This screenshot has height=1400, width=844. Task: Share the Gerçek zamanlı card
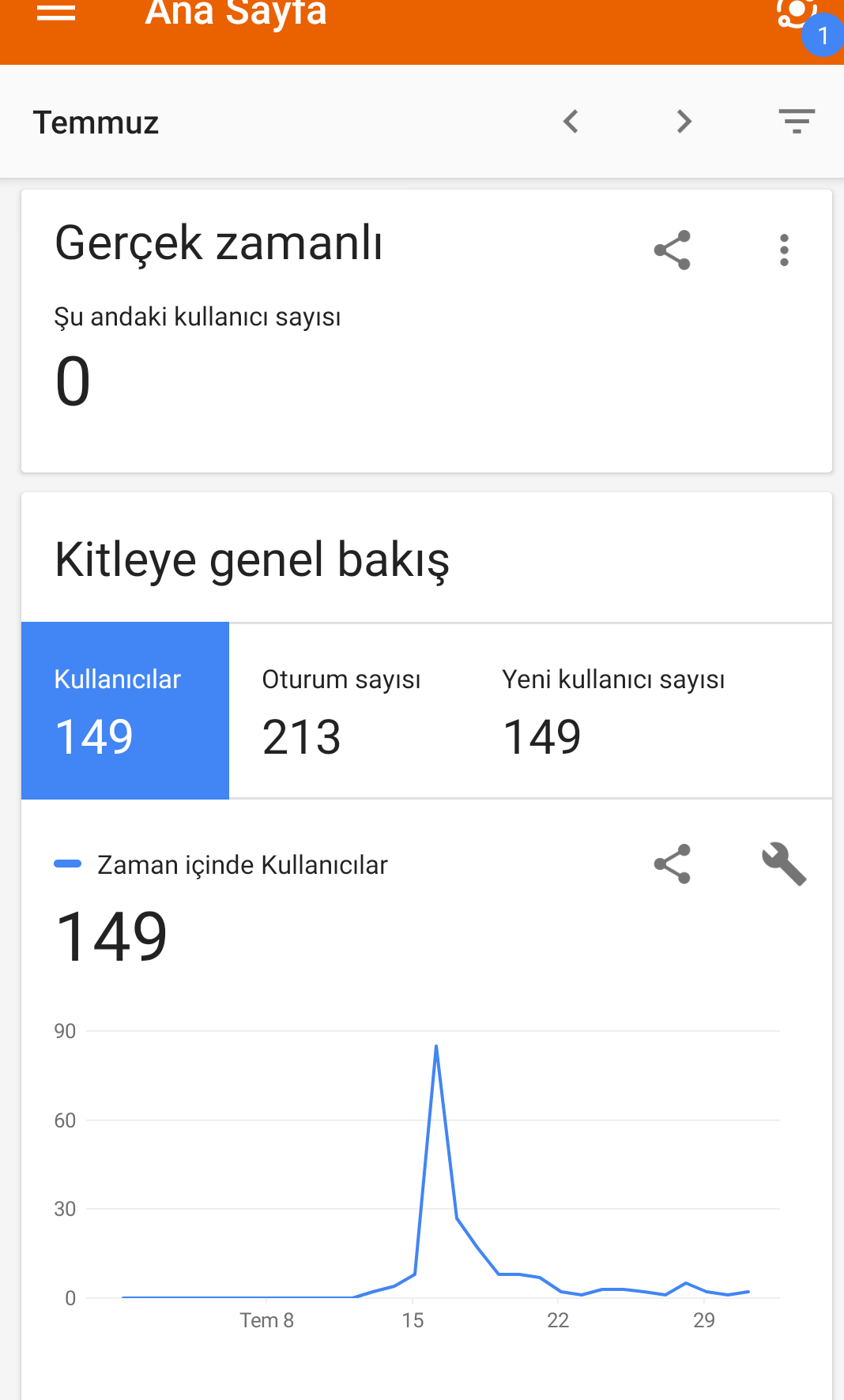click(x=673, y=250)
